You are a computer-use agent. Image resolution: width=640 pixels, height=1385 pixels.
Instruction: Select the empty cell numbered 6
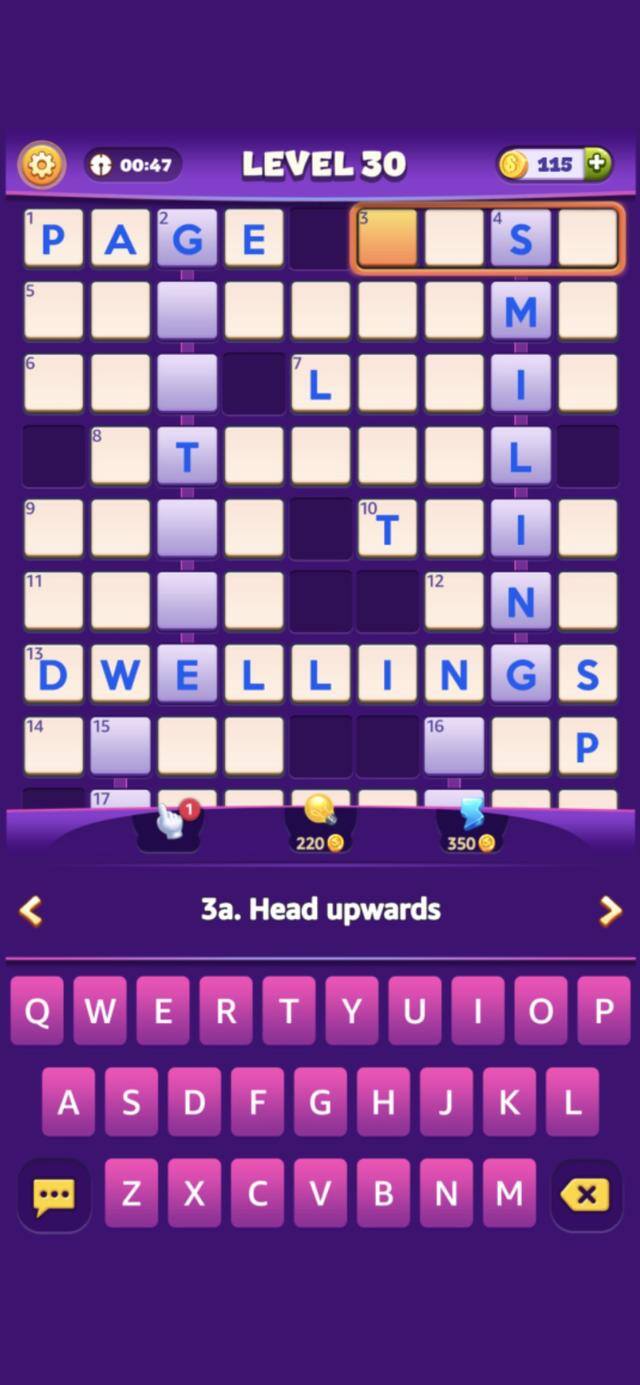54,383
